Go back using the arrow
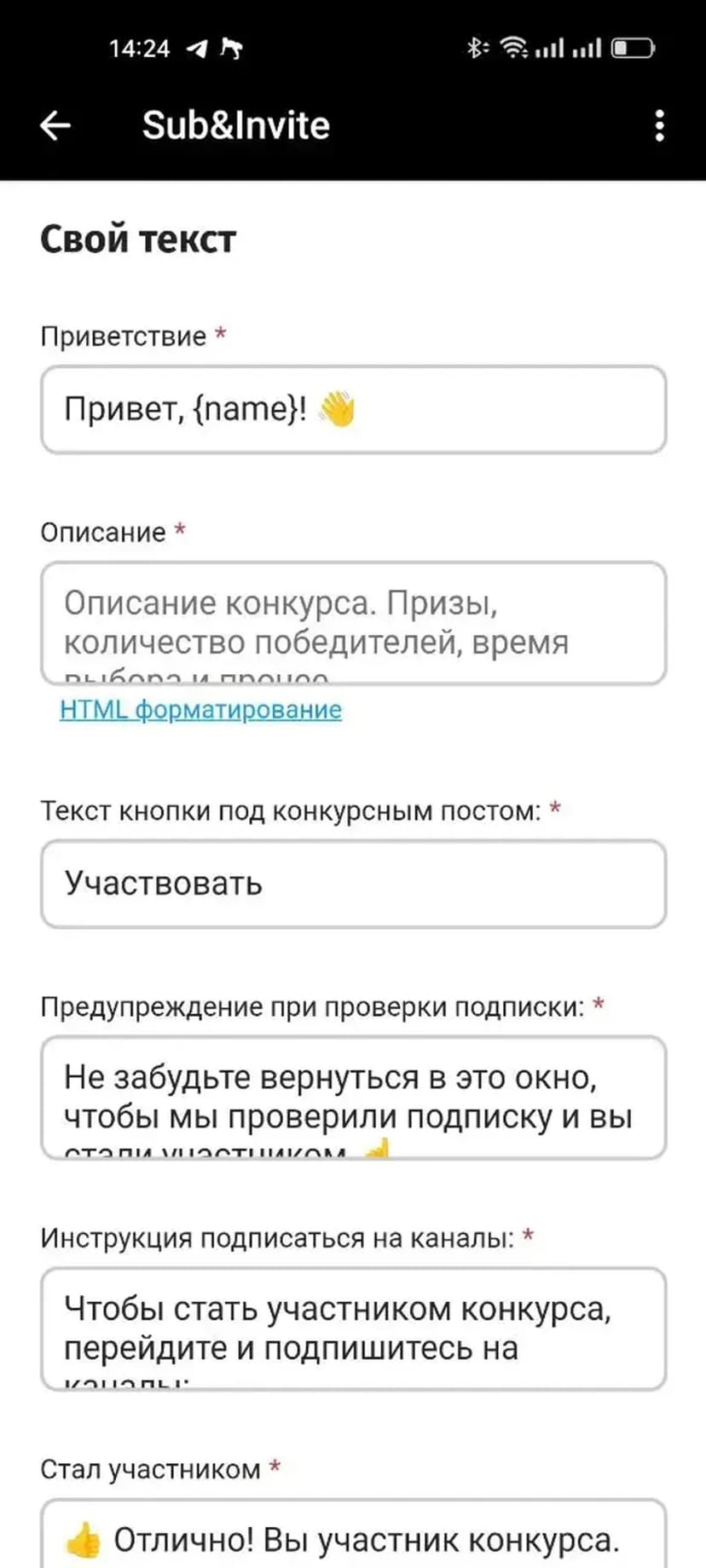 [55, 125]
